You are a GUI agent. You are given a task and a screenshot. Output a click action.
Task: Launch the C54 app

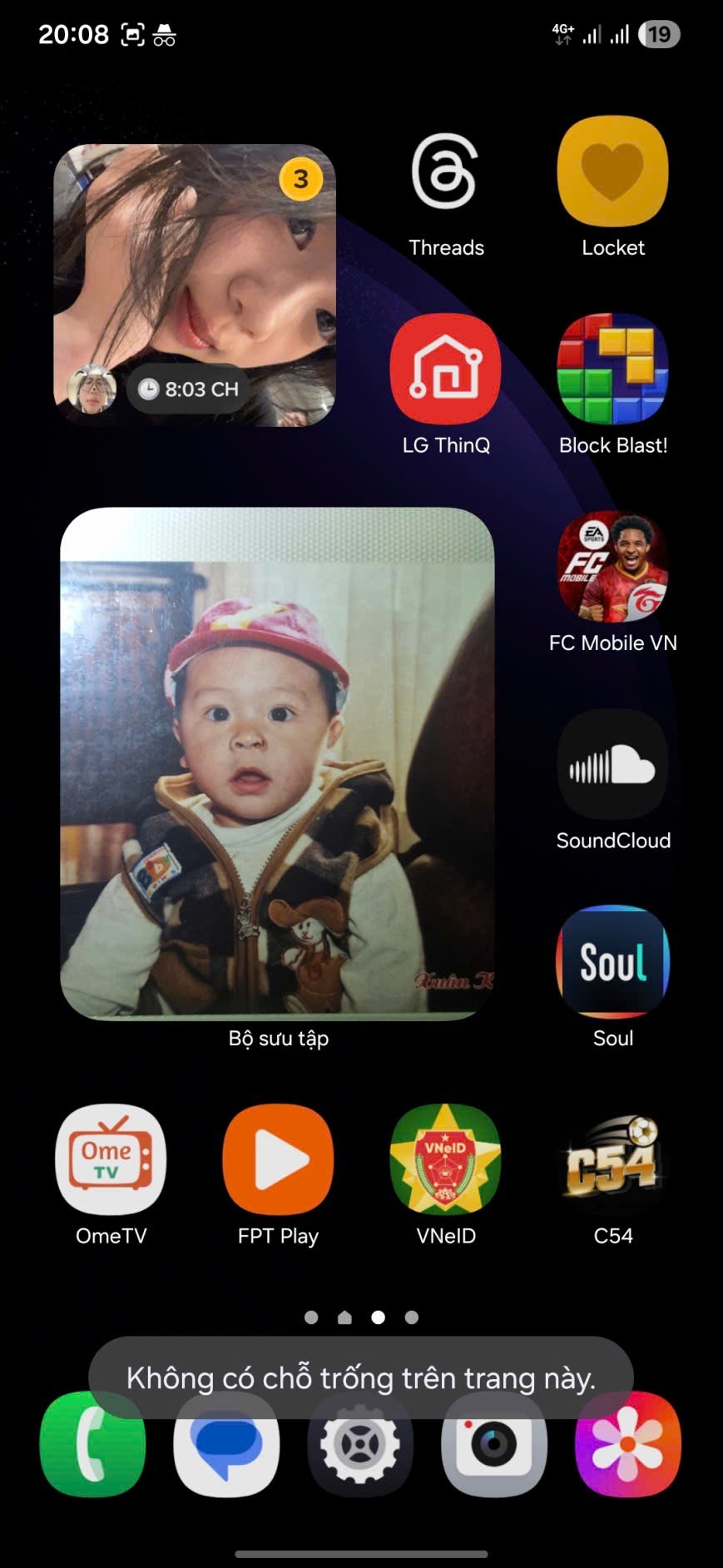[612, 1159]
